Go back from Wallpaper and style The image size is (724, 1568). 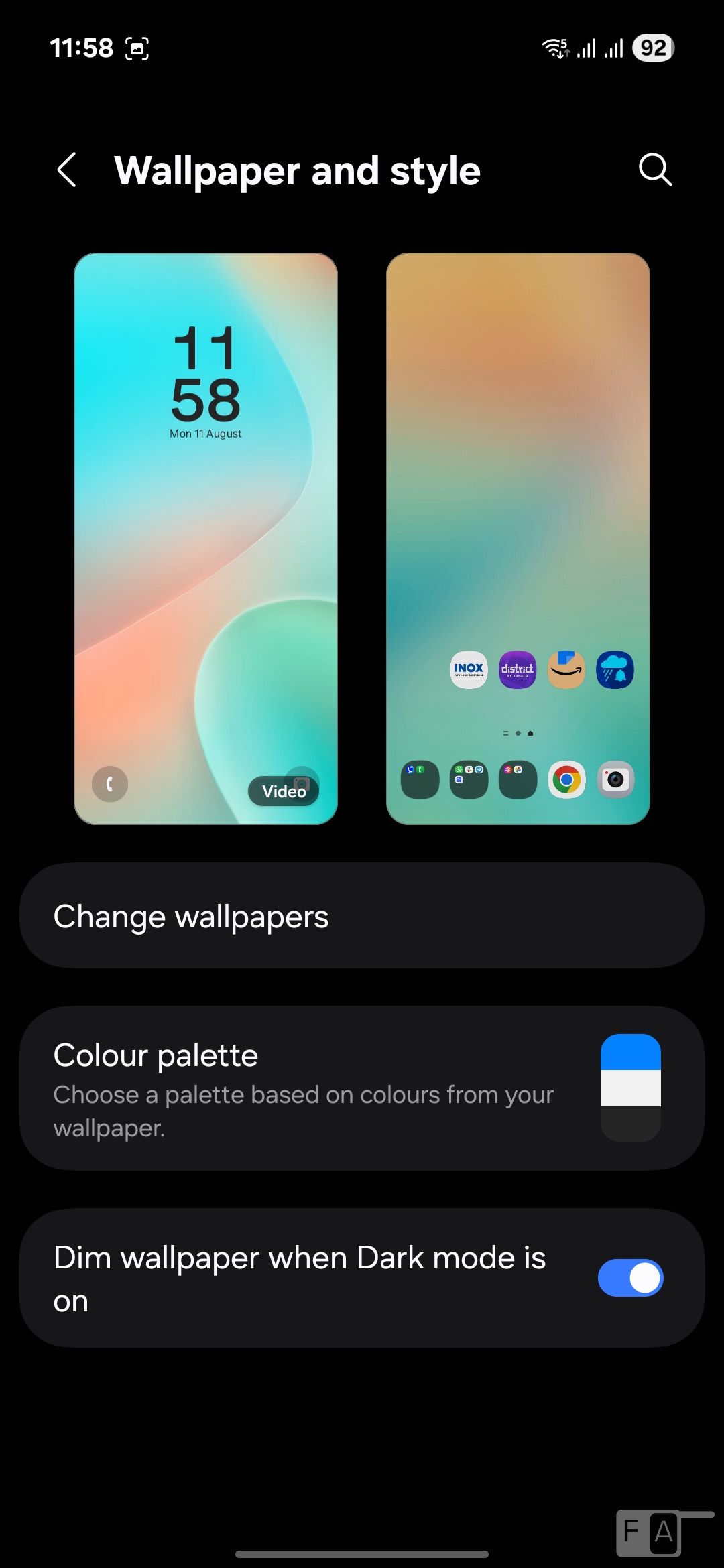(x=66, y=170)
